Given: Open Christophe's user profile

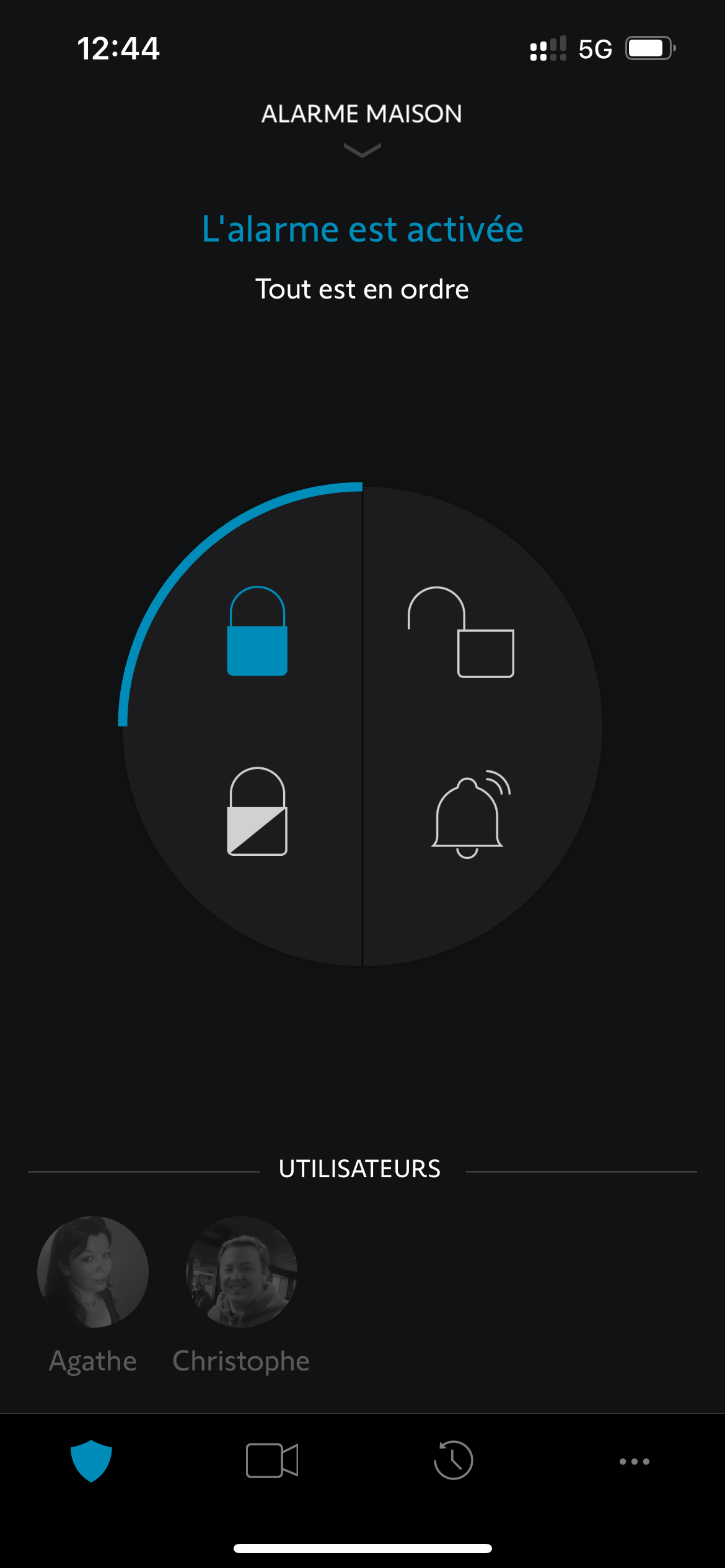Looking at the screenshot, I should (x=241, y=1272).
